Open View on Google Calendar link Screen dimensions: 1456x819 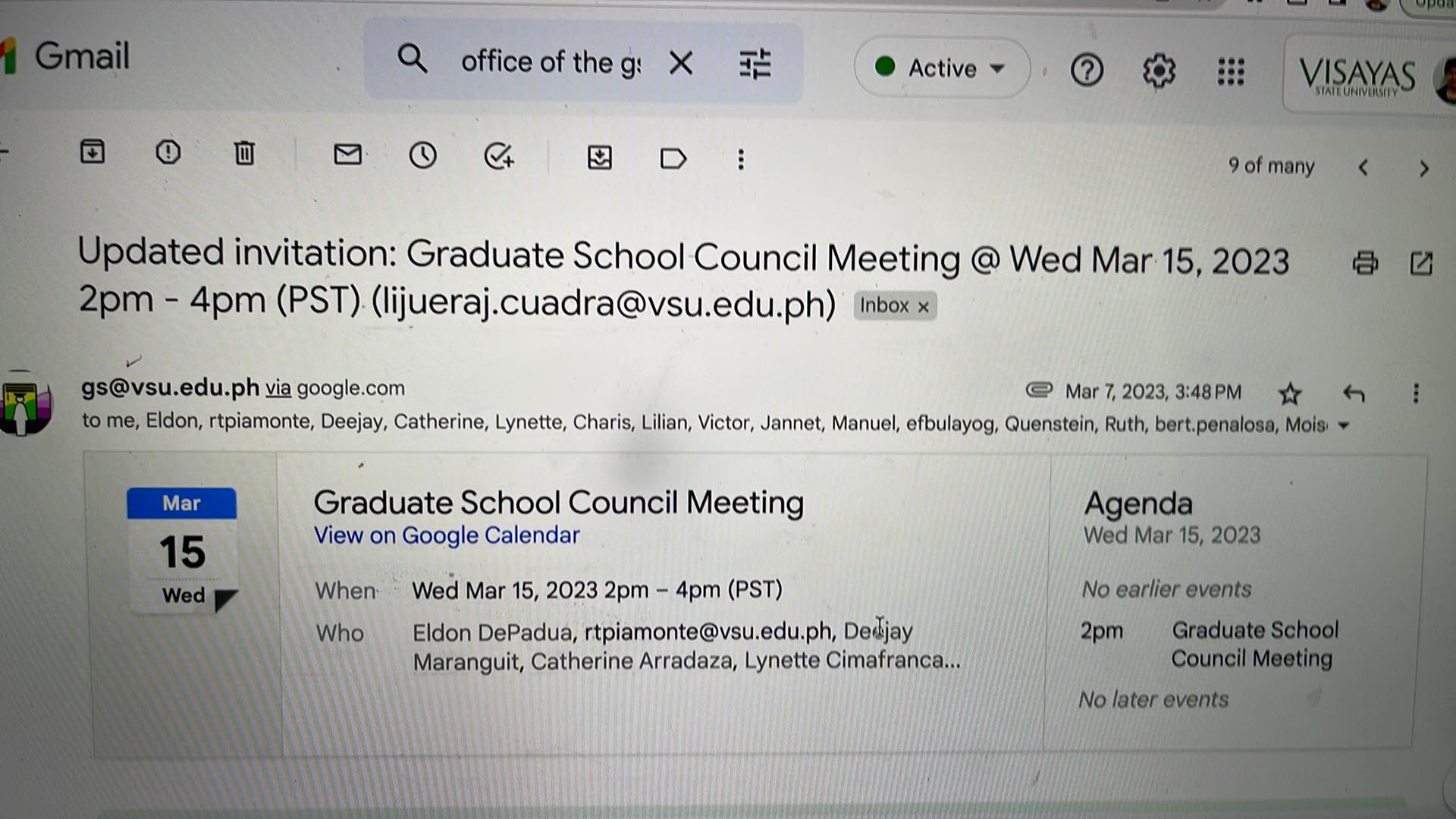point(447,535)
